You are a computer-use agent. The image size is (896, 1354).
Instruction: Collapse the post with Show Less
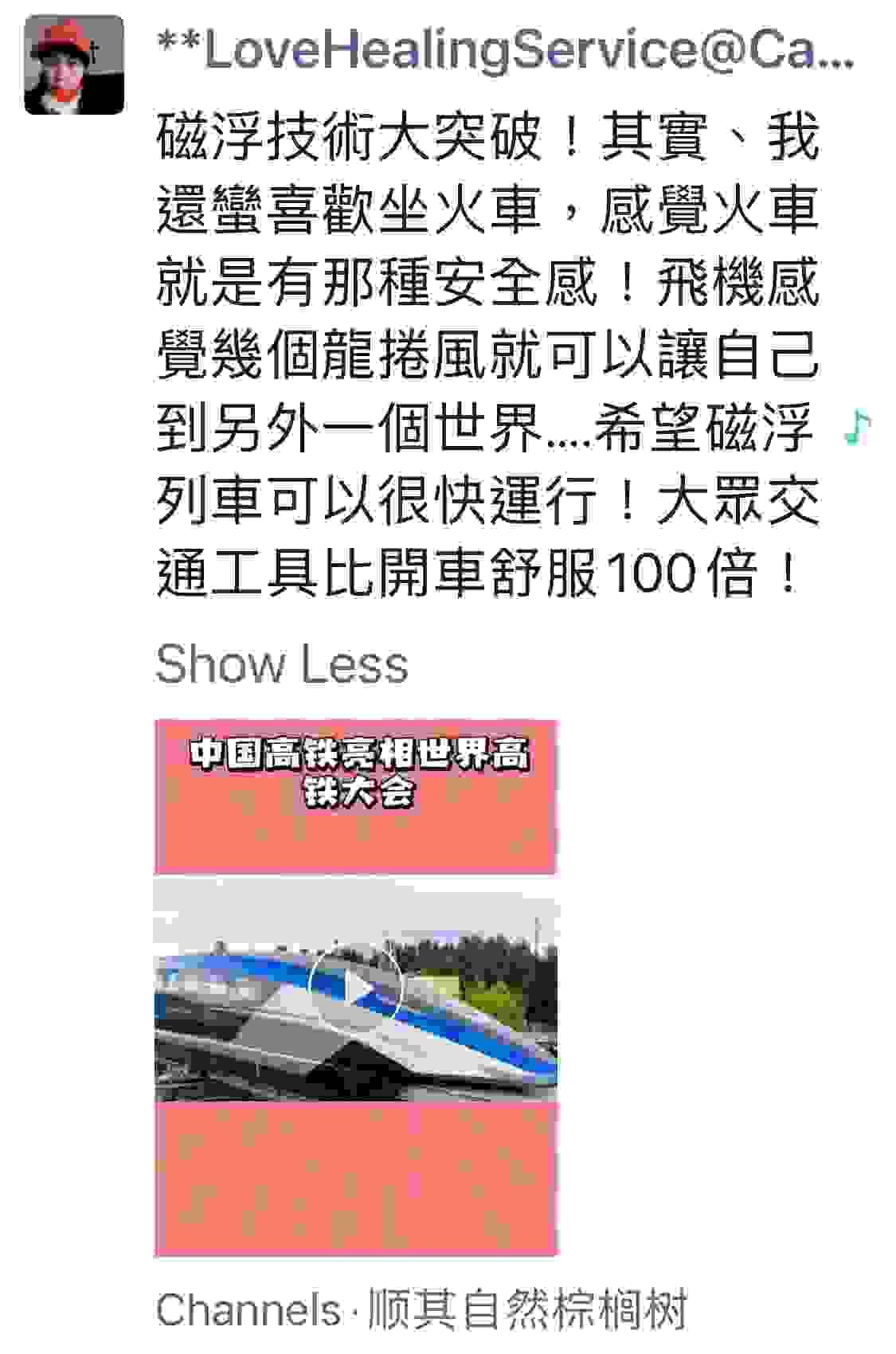[281, 664]
